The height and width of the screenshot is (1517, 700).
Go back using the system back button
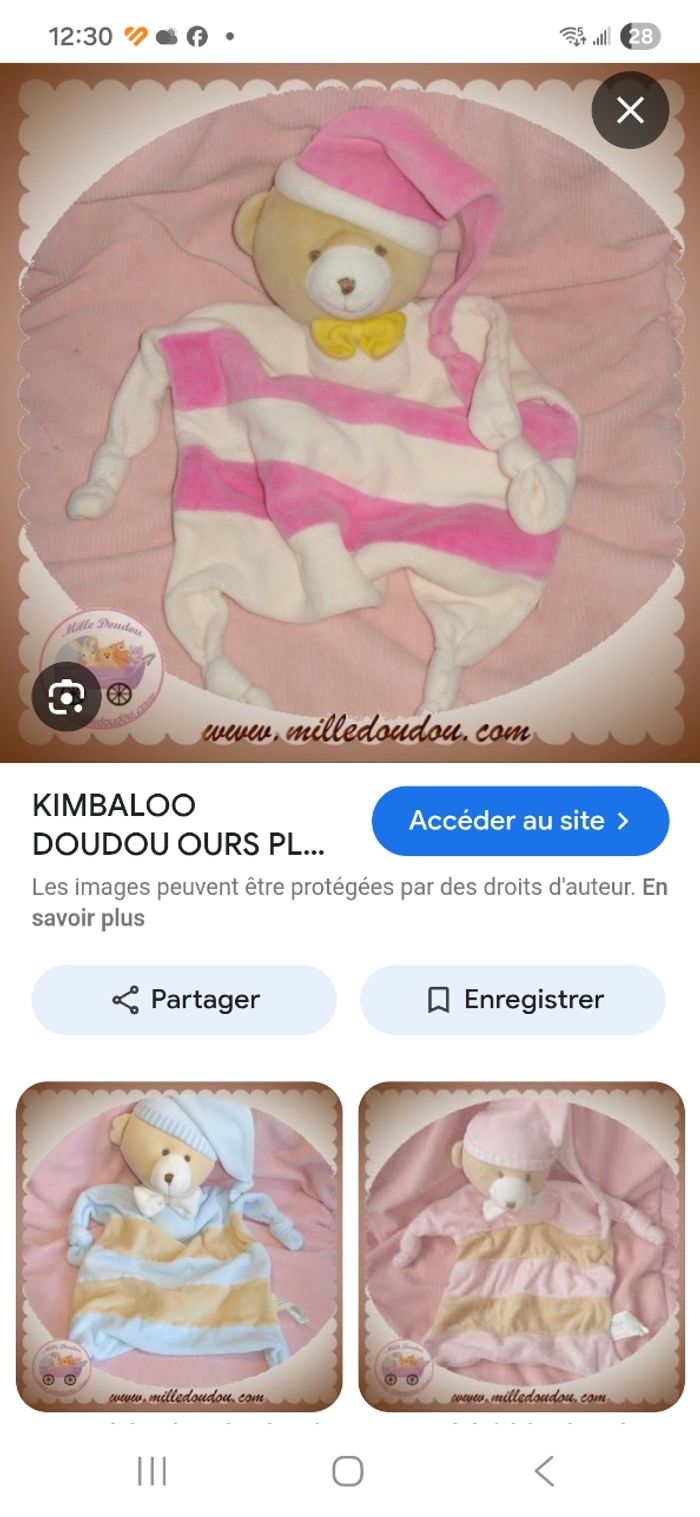click(543, 1471)
